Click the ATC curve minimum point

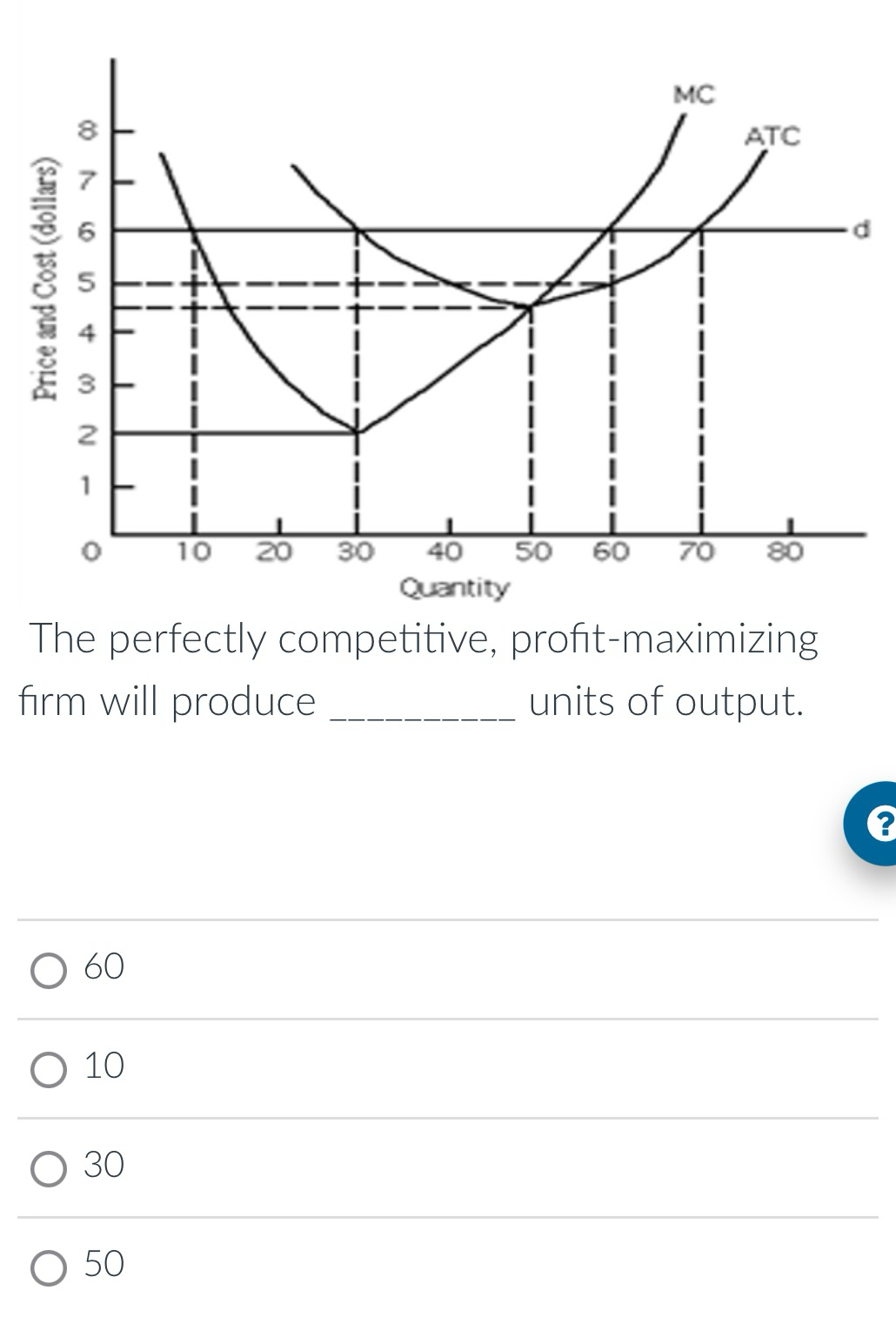pos(529,306)
